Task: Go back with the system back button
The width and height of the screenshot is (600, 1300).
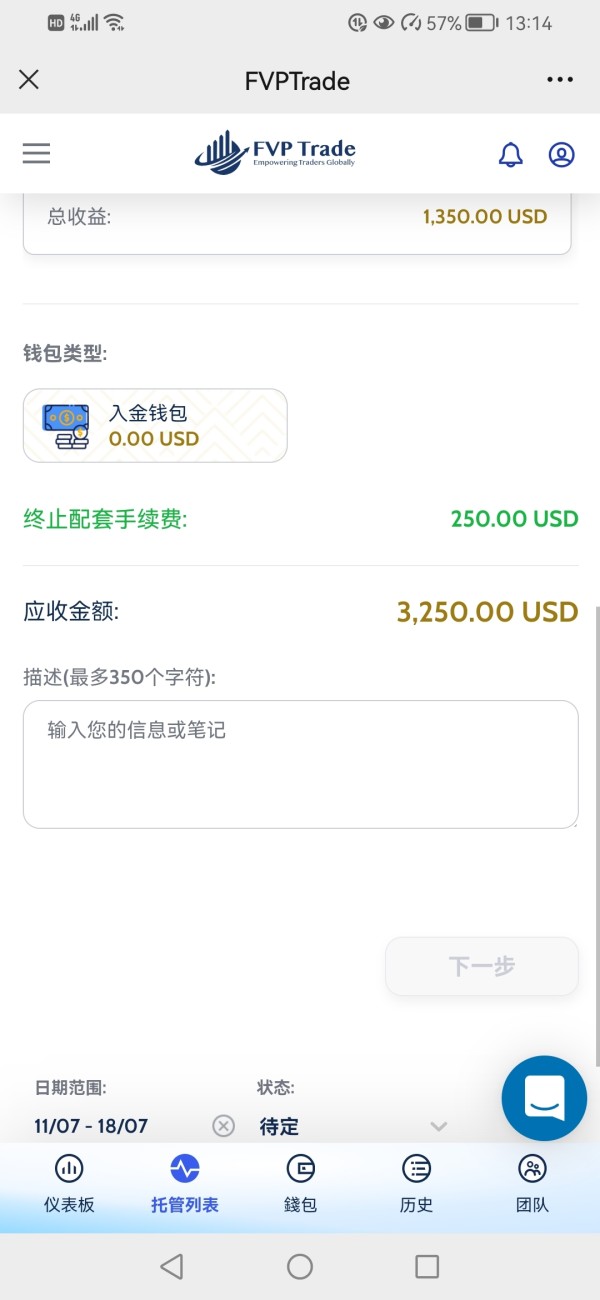Action: click(172, 1266)
